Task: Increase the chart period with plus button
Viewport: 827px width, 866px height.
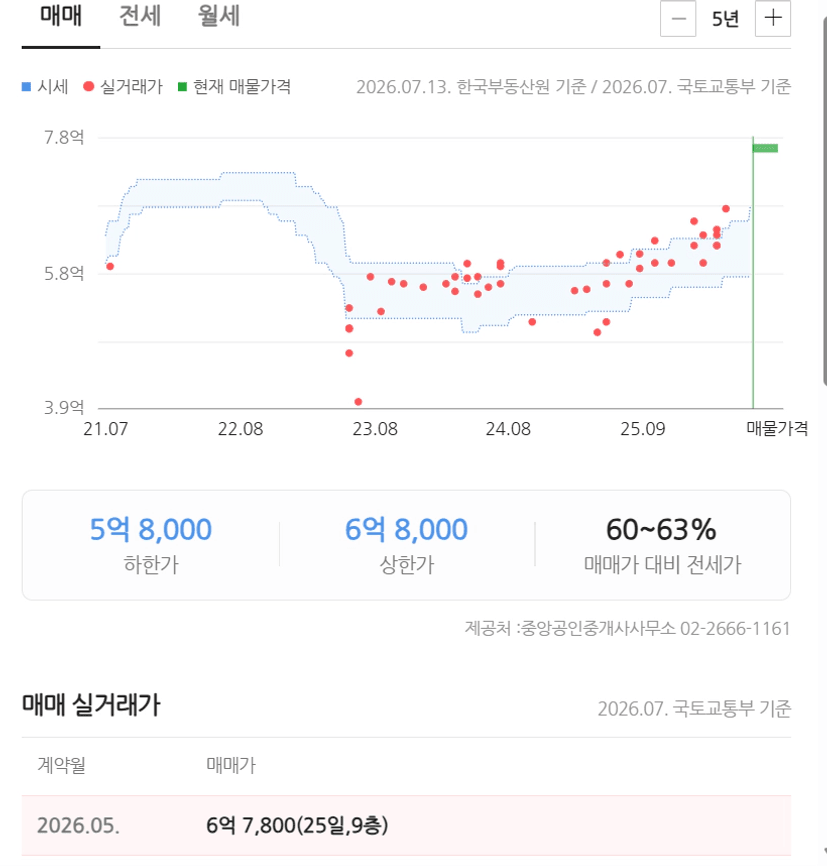Action: pos(773,19)
